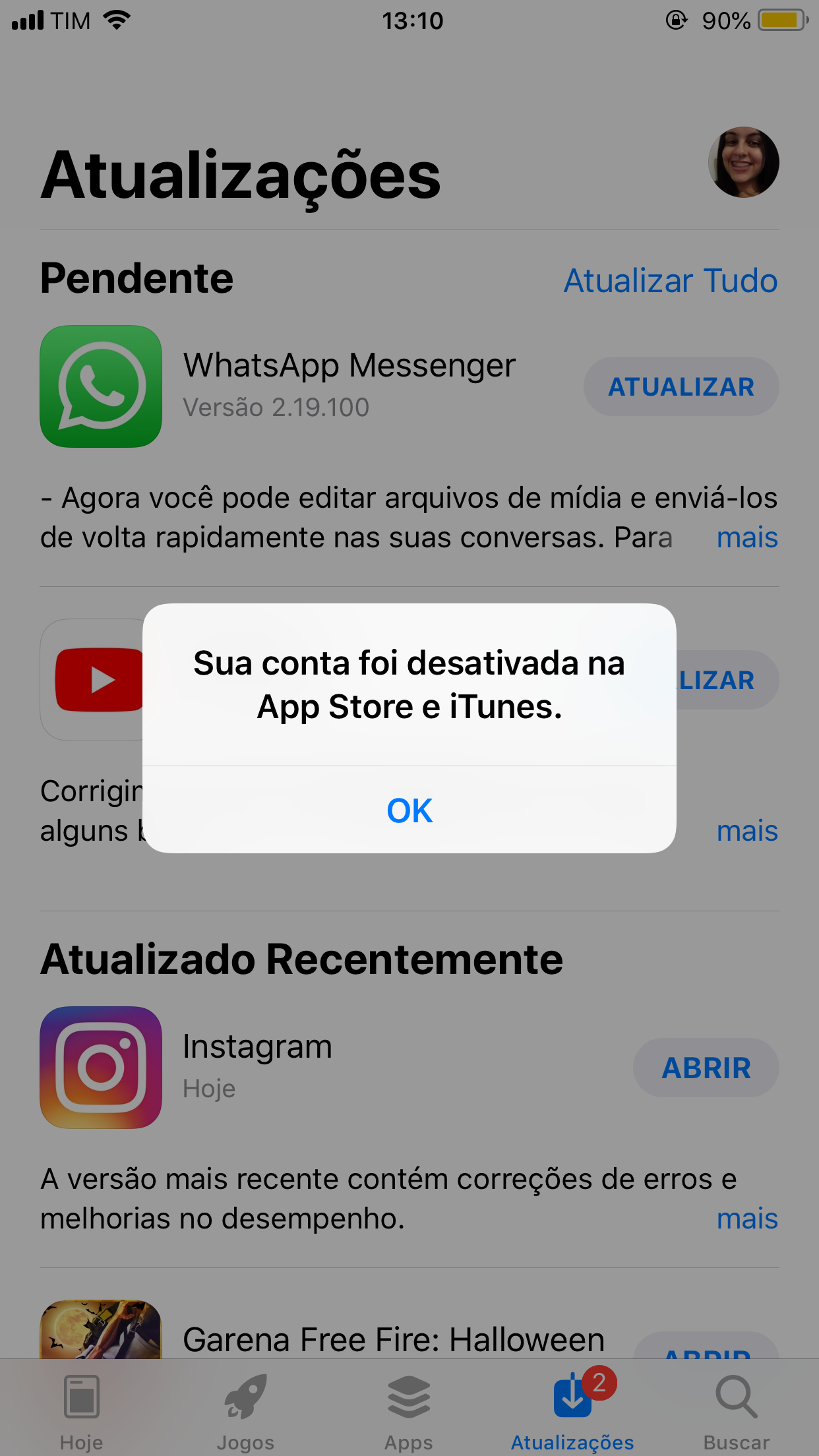Tap Atualizar Tudo

pos(670,281)
